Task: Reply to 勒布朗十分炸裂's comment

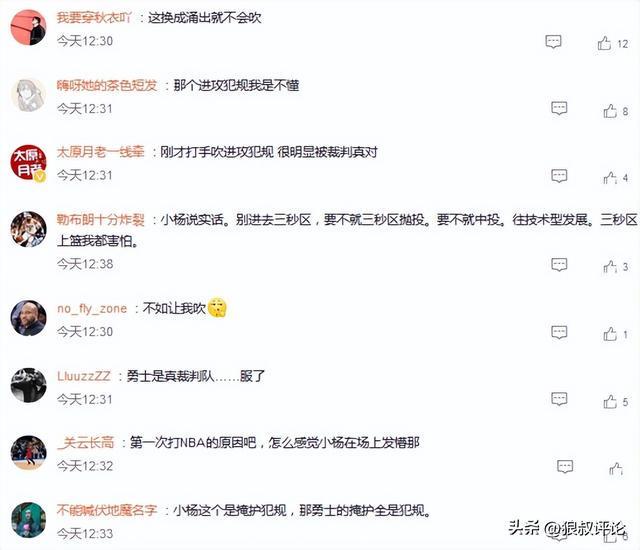Action: pos(559,265)
